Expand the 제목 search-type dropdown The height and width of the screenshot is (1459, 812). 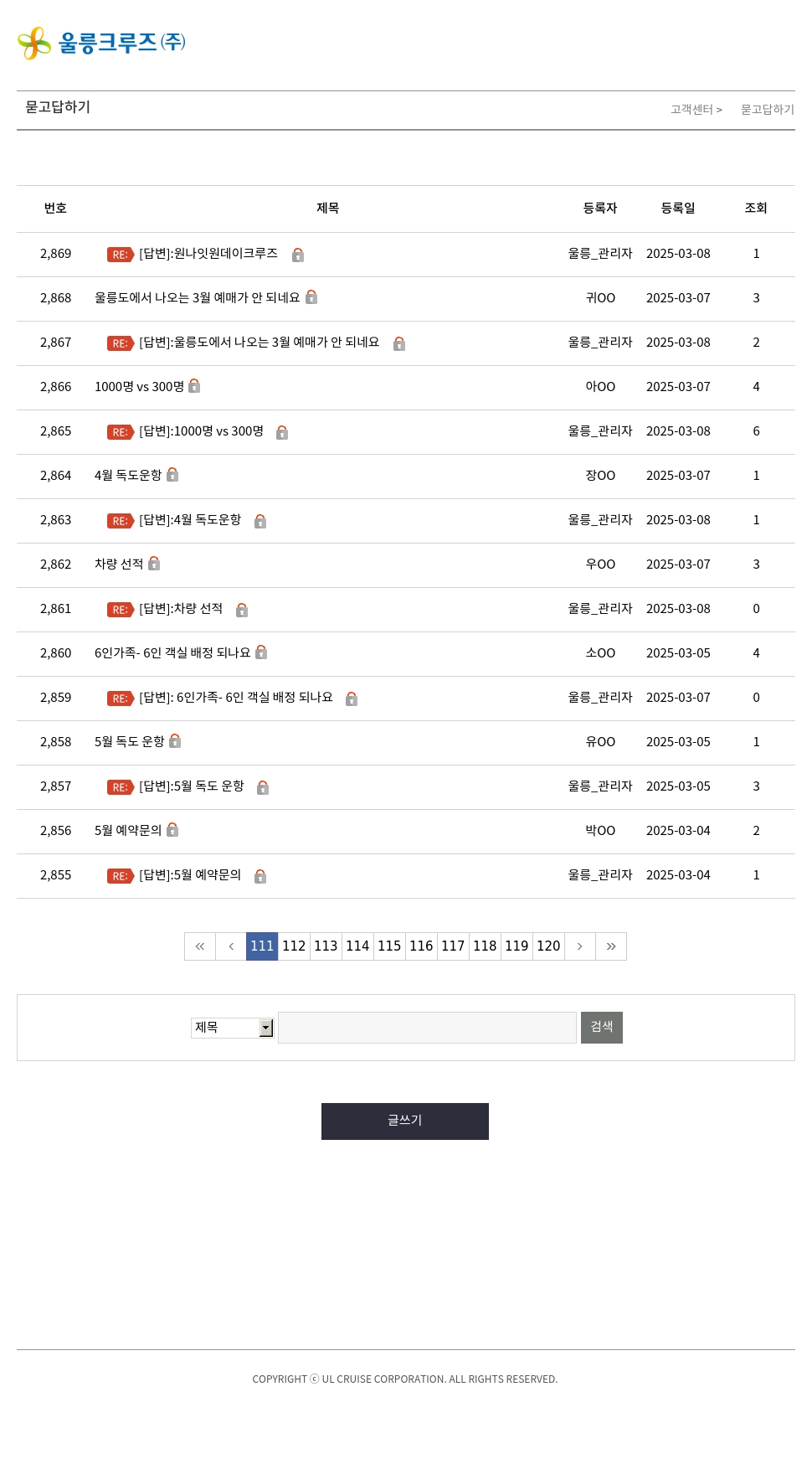232,1028
